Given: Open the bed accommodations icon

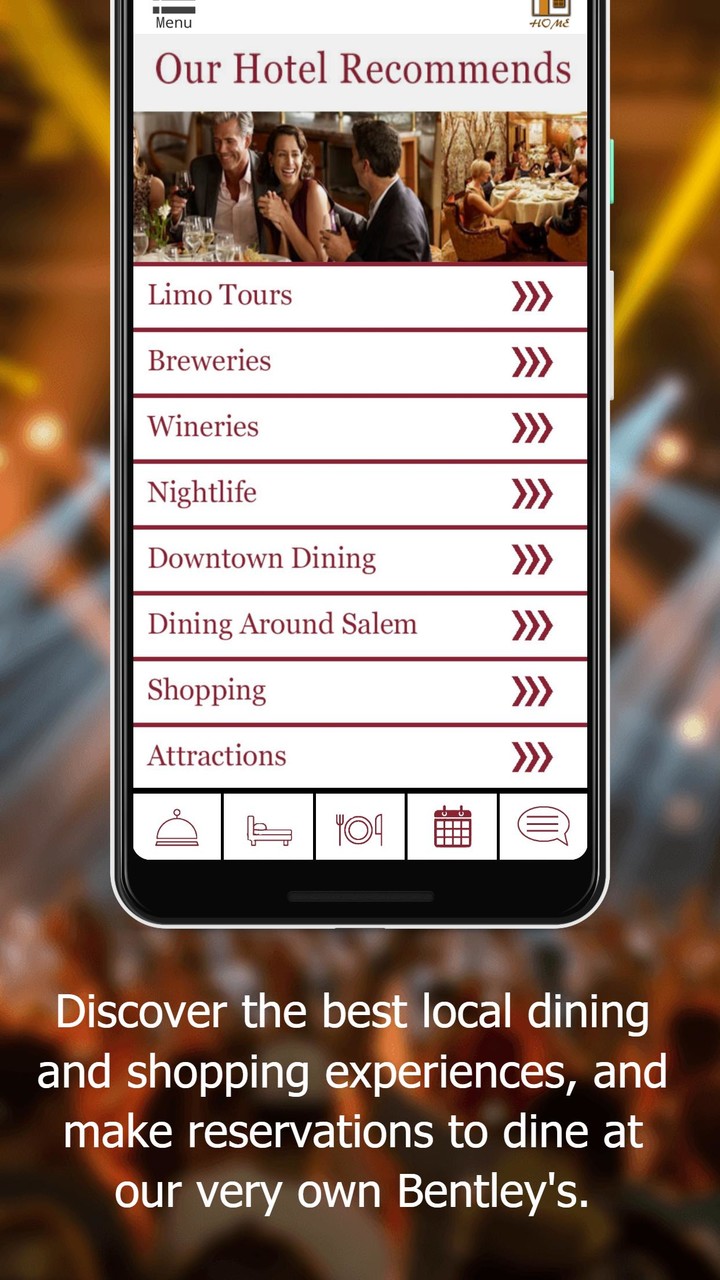Looking at the screenshot, I should click(x=269, y=827).
